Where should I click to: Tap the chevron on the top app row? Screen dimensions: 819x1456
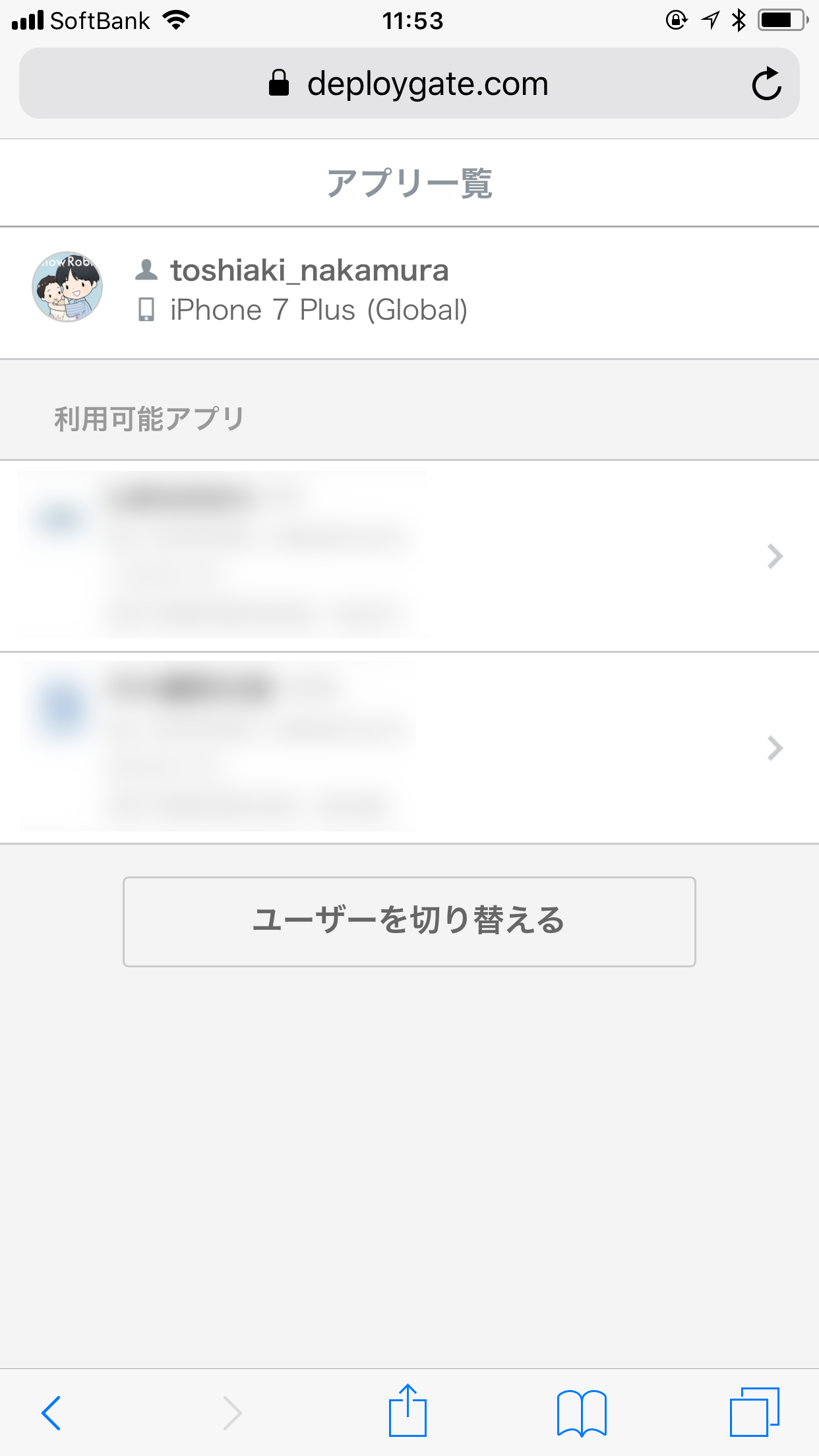[x=774, y=556]
